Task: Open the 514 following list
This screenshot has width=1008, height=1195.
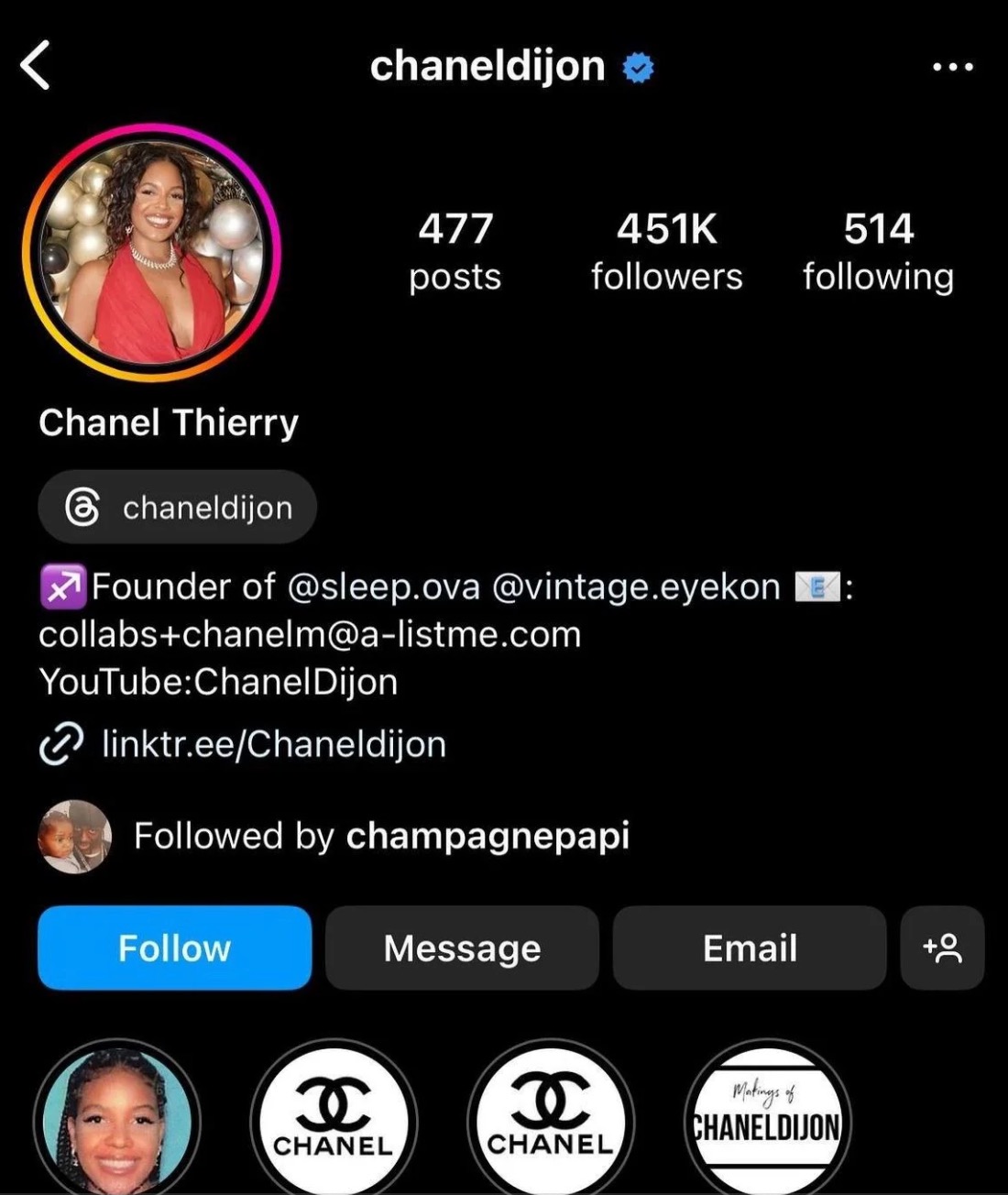Action: tap(878, 252)
